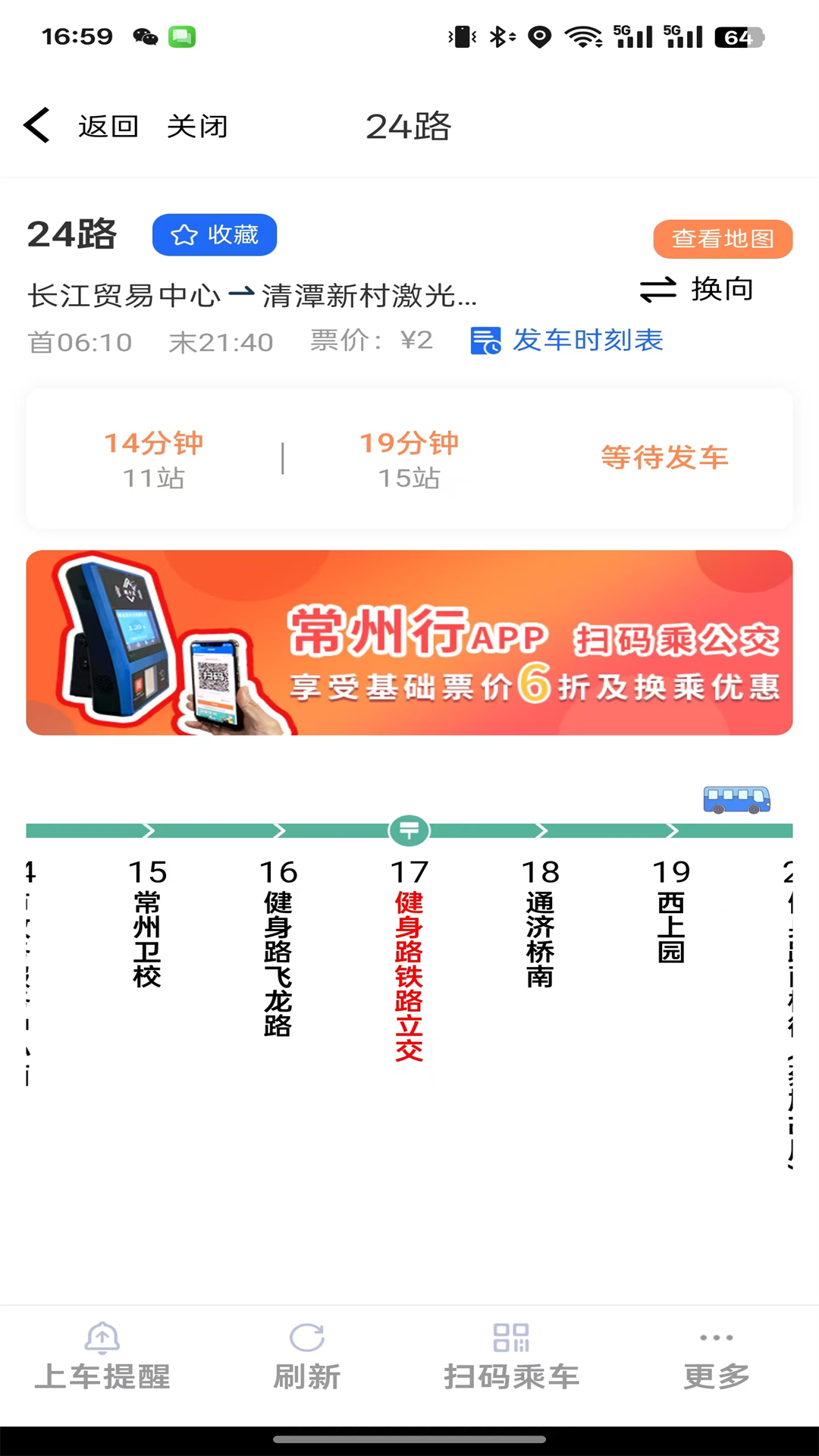Select stop 17 健身路铁路立交
The width and height of the screenshot is (819, 1456).
(409, 959)
